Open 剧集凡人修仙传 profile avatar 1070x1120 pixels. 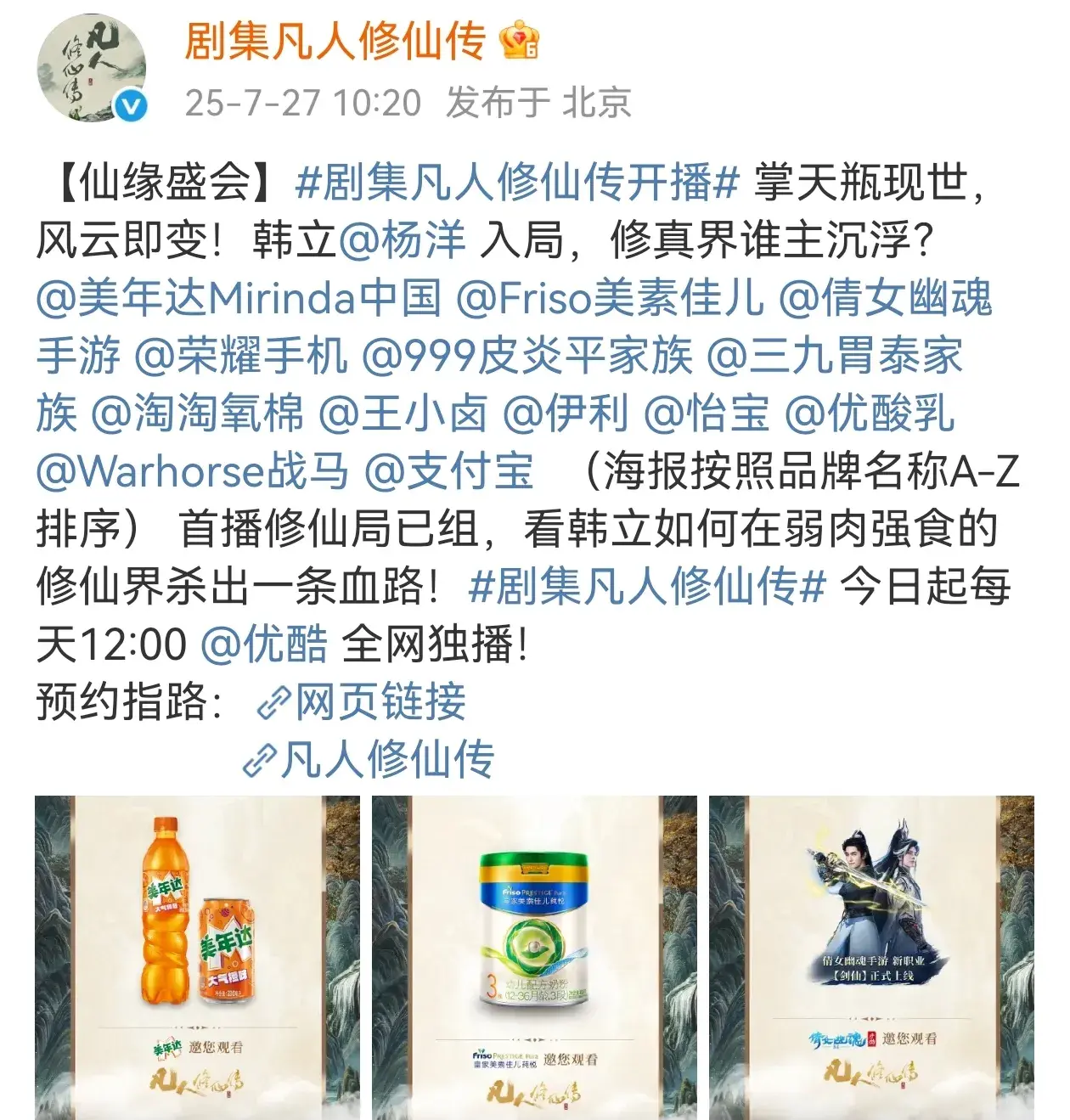tap(92, 68)
